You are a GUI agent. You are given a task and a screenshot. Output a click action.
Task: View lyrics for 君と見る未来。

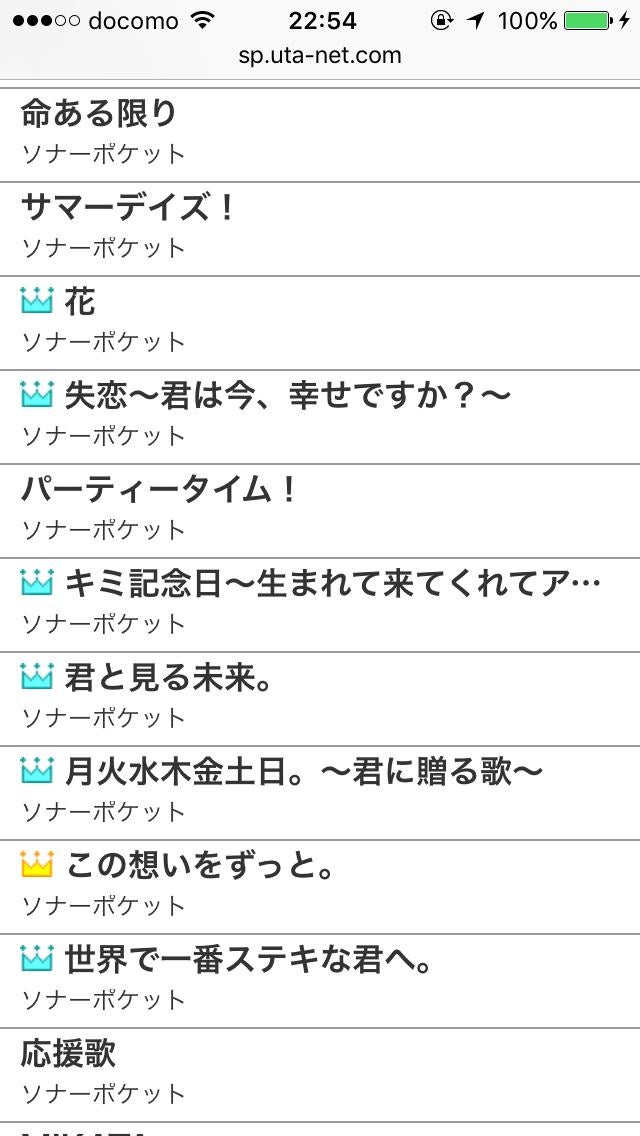point(169,677)
